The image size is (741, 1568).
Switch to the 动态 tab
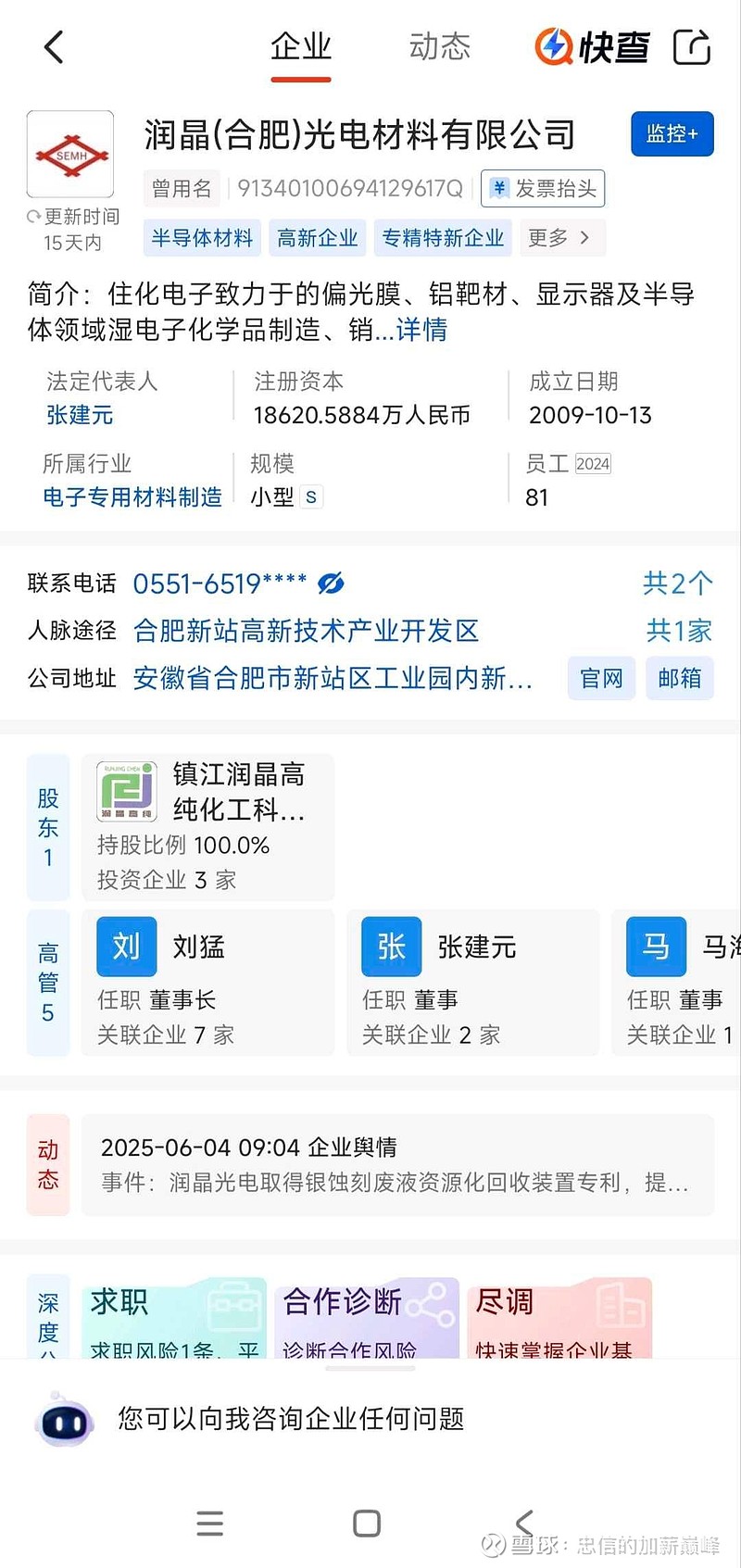coord(439,46)
